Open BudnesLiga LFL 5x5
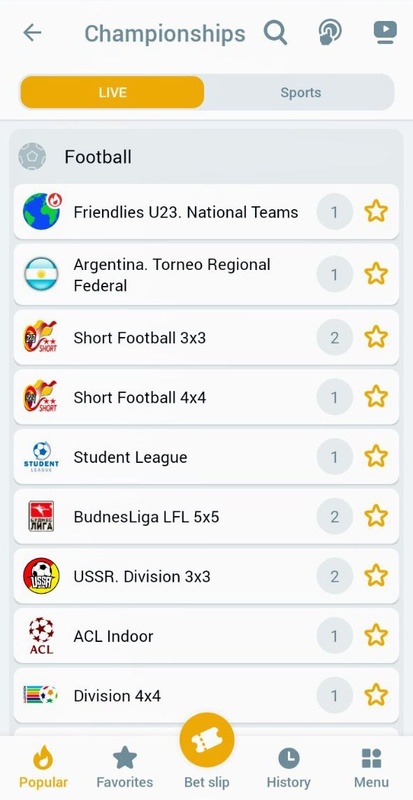This screenshot has height=800, width=413. click(206, 516)
